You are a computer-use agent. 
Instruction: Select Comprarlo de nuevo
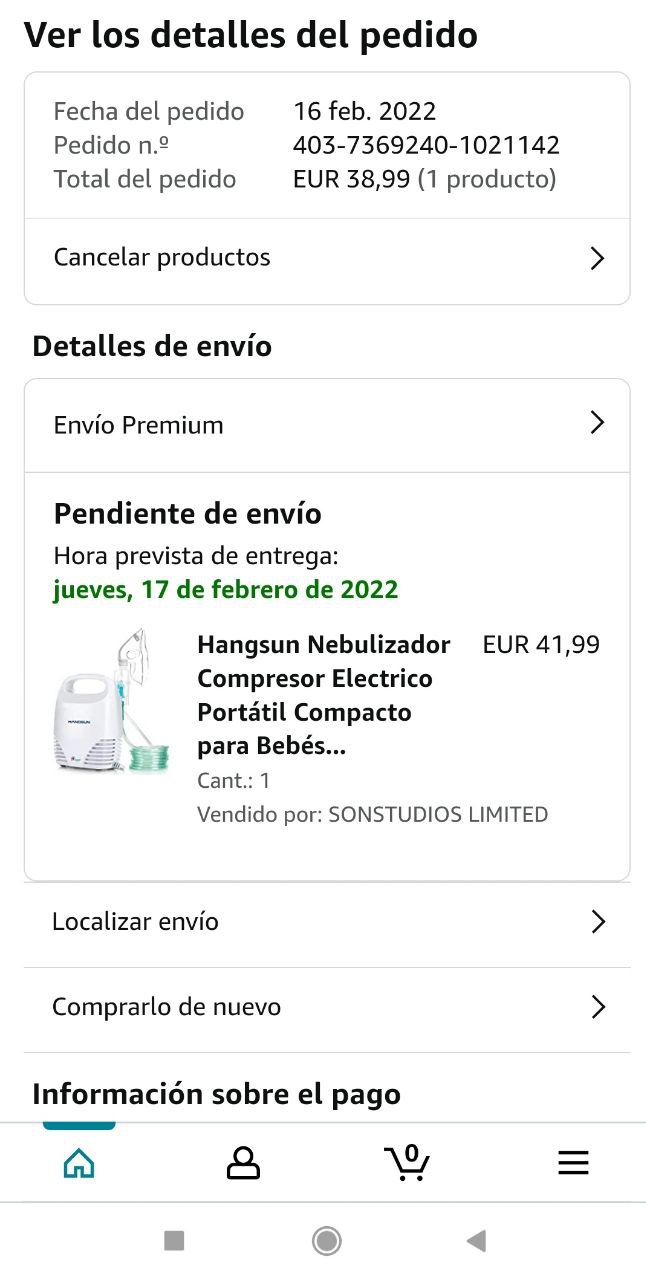pos(326,1007)
